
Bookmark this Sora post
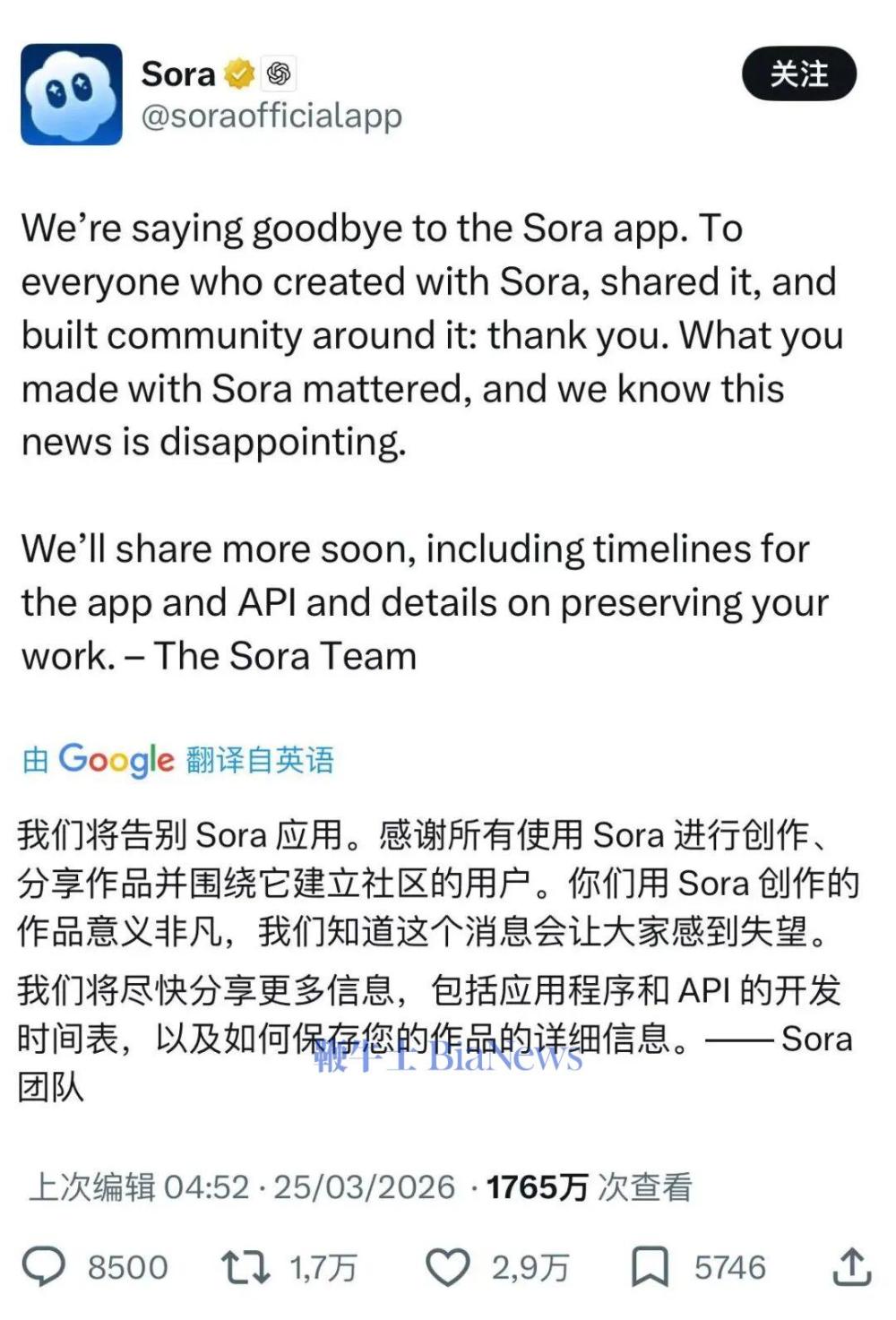click(650, 1267)
